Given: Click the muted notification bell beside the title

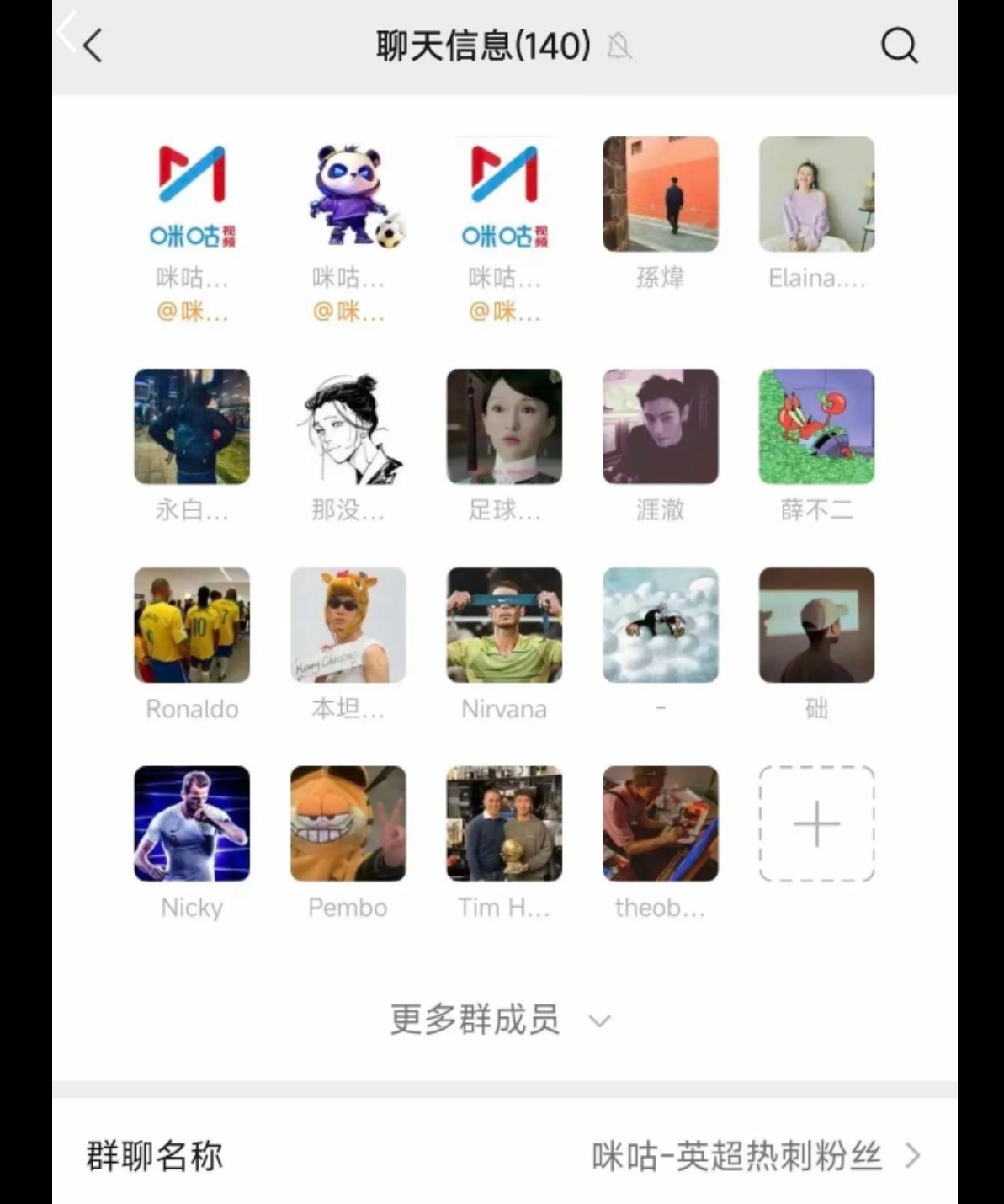Looking at the screenshot, I should [620, 48].
